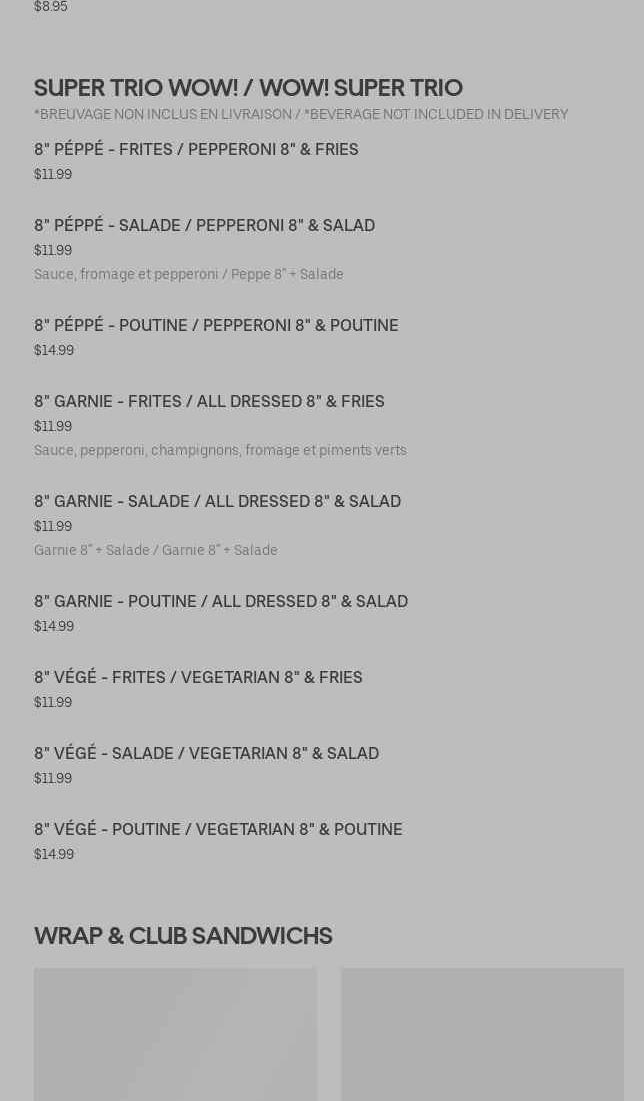
Task: Select 8" Végé - Poutine / Vegetarian & Poutine
Action: (218, 829)
